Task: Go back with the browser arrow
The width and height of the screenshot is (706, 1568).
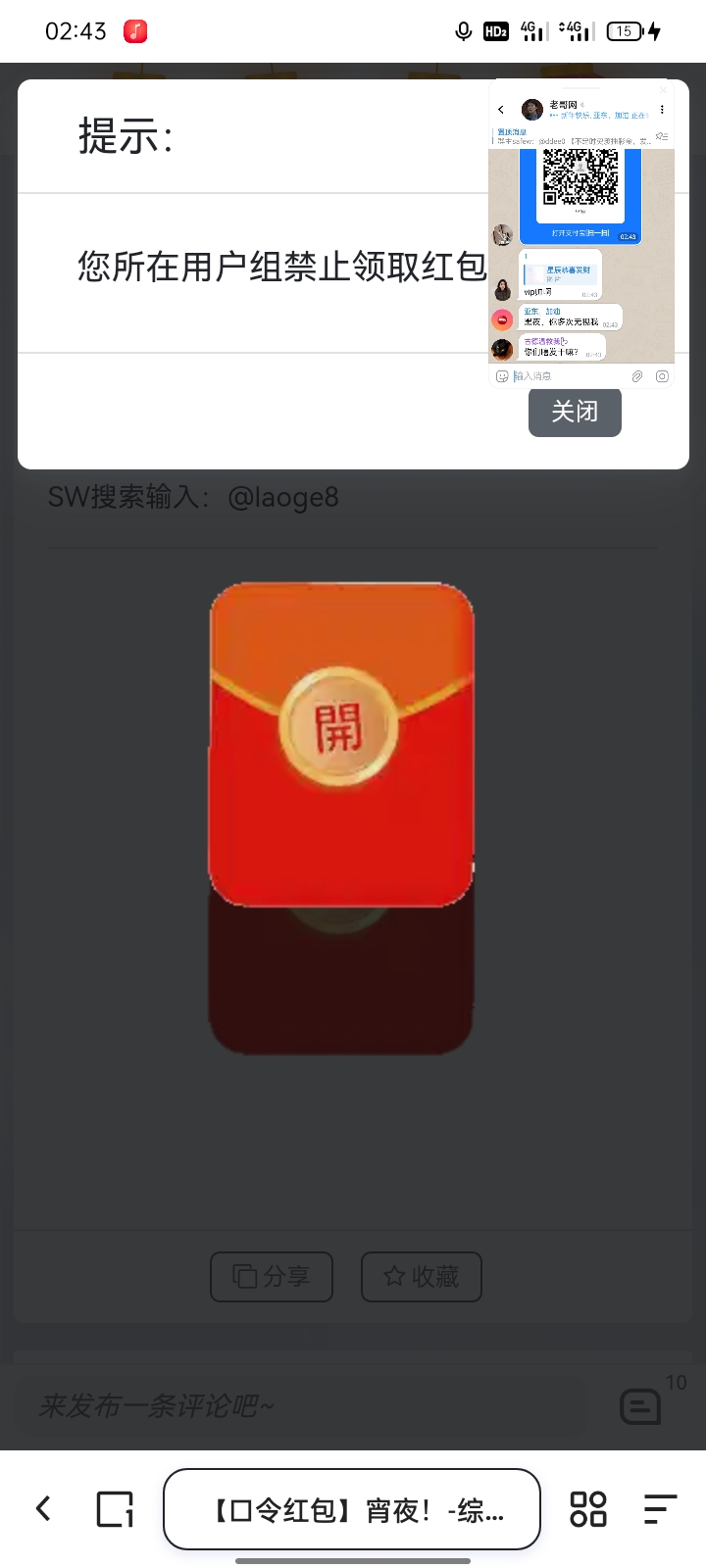Action: point(43,1508)
